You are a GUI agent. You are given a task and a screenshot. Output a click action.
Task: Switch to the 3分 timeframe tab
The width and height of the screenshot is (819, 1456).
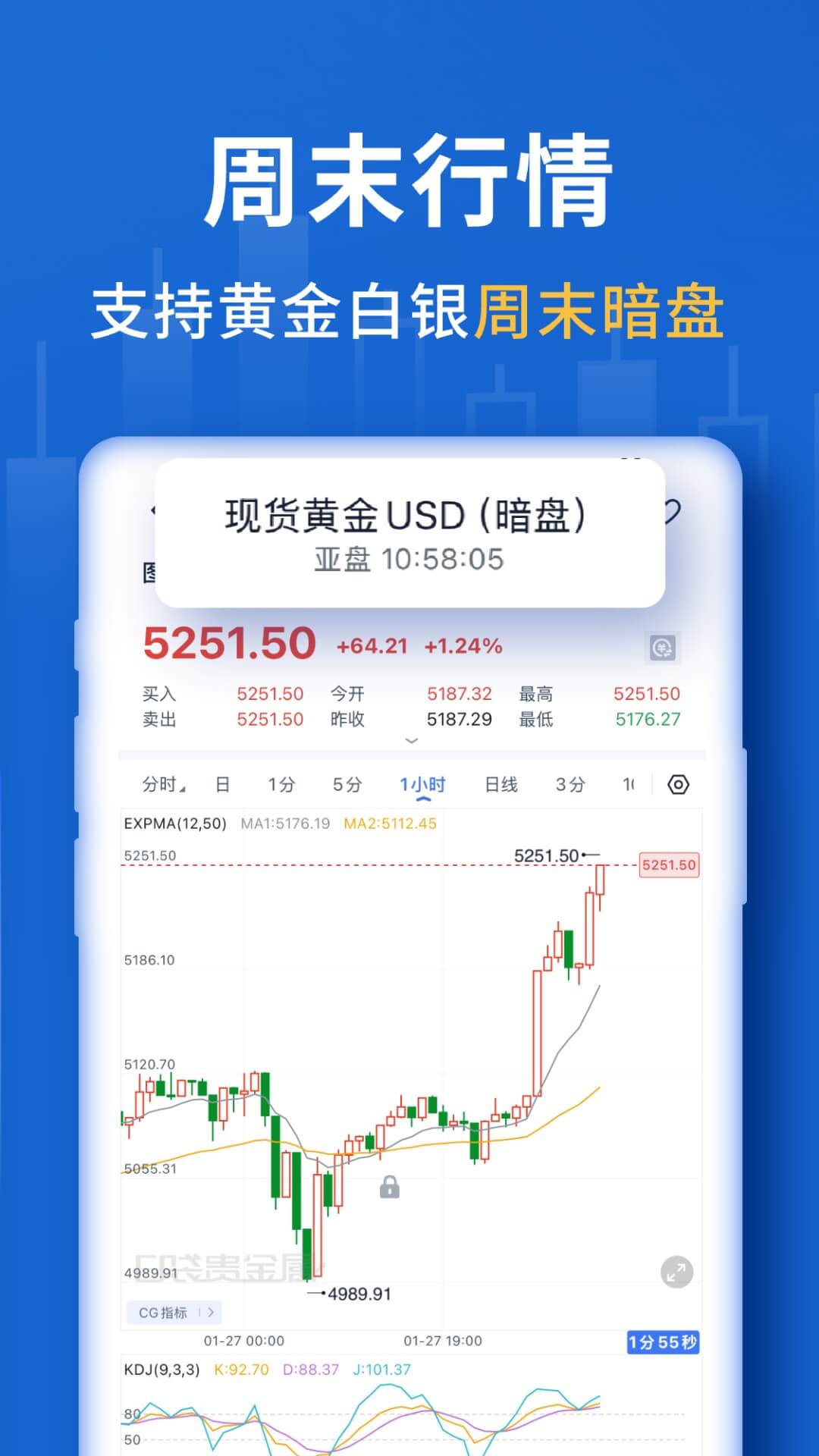pos(571,786)
